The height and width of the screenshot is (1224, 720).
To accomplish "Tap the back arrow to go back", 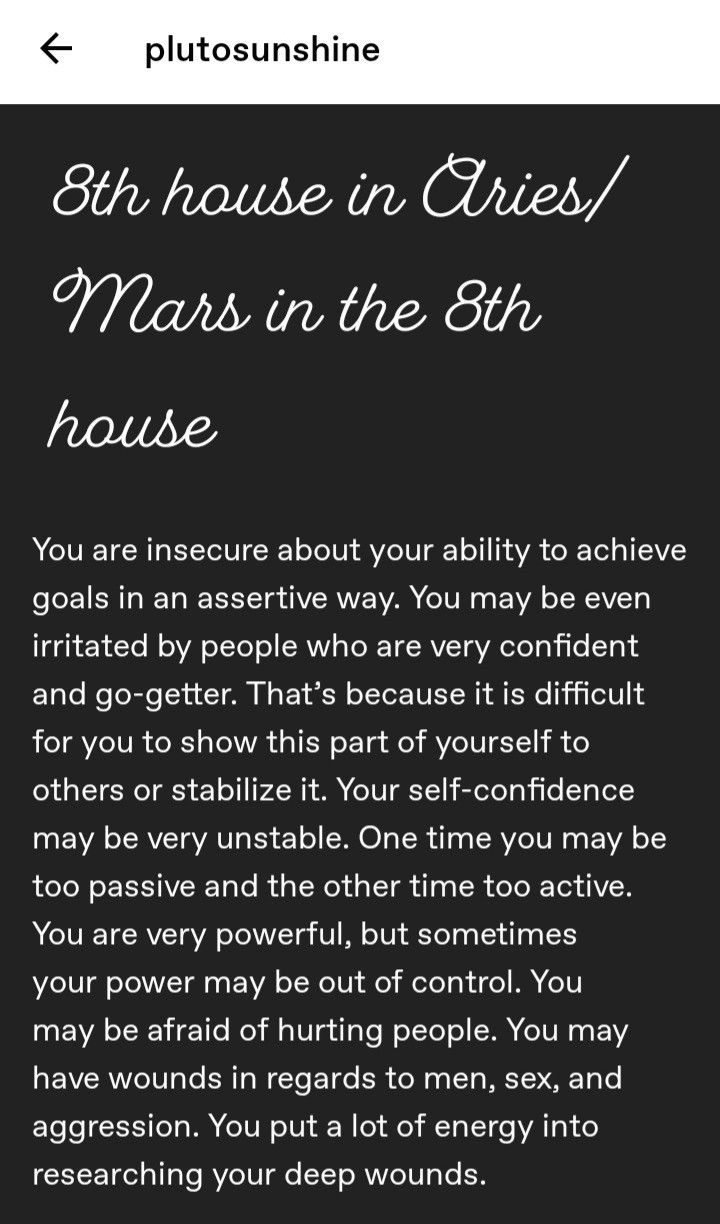I will coord(57,49).
